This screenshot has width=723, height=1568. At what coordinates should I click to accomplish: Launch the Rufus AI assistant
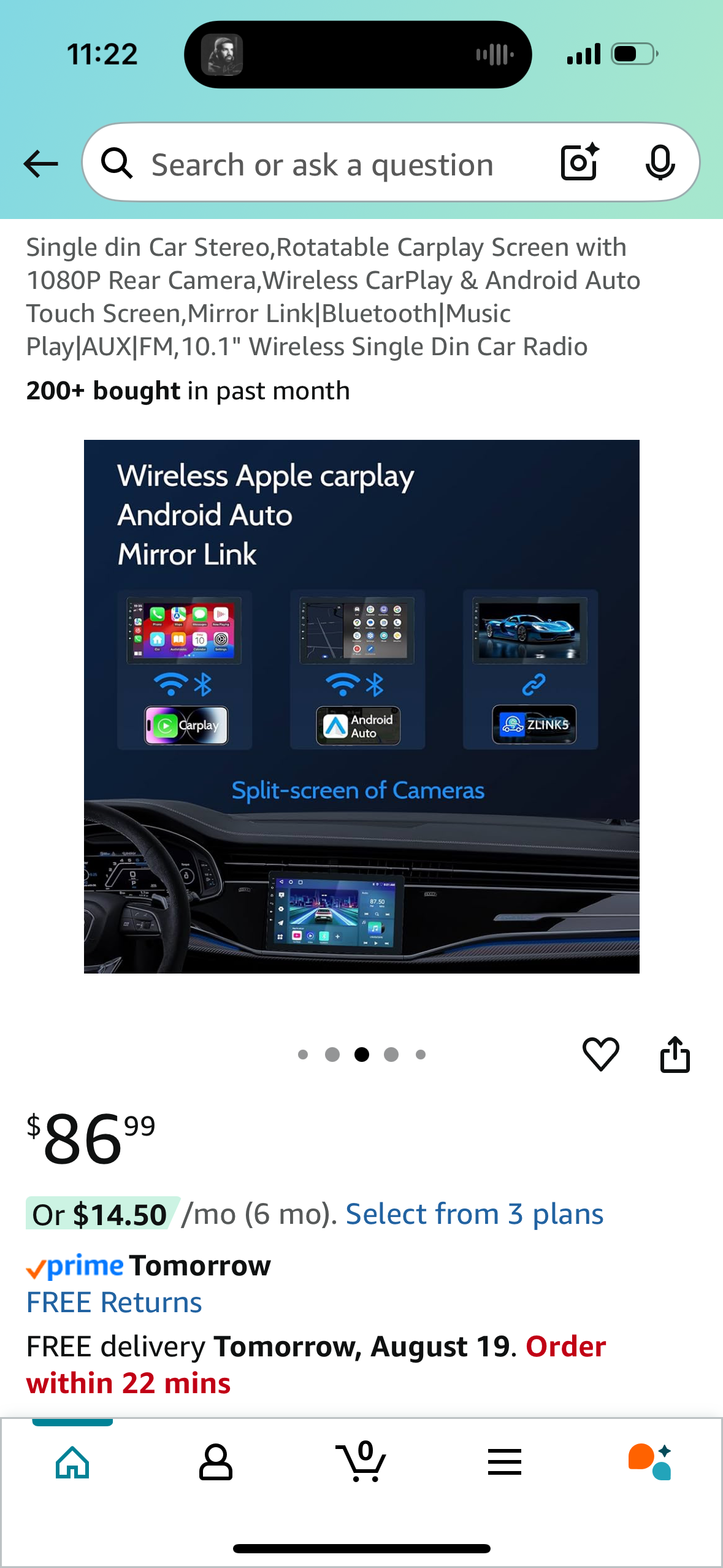click(649, 1462)
